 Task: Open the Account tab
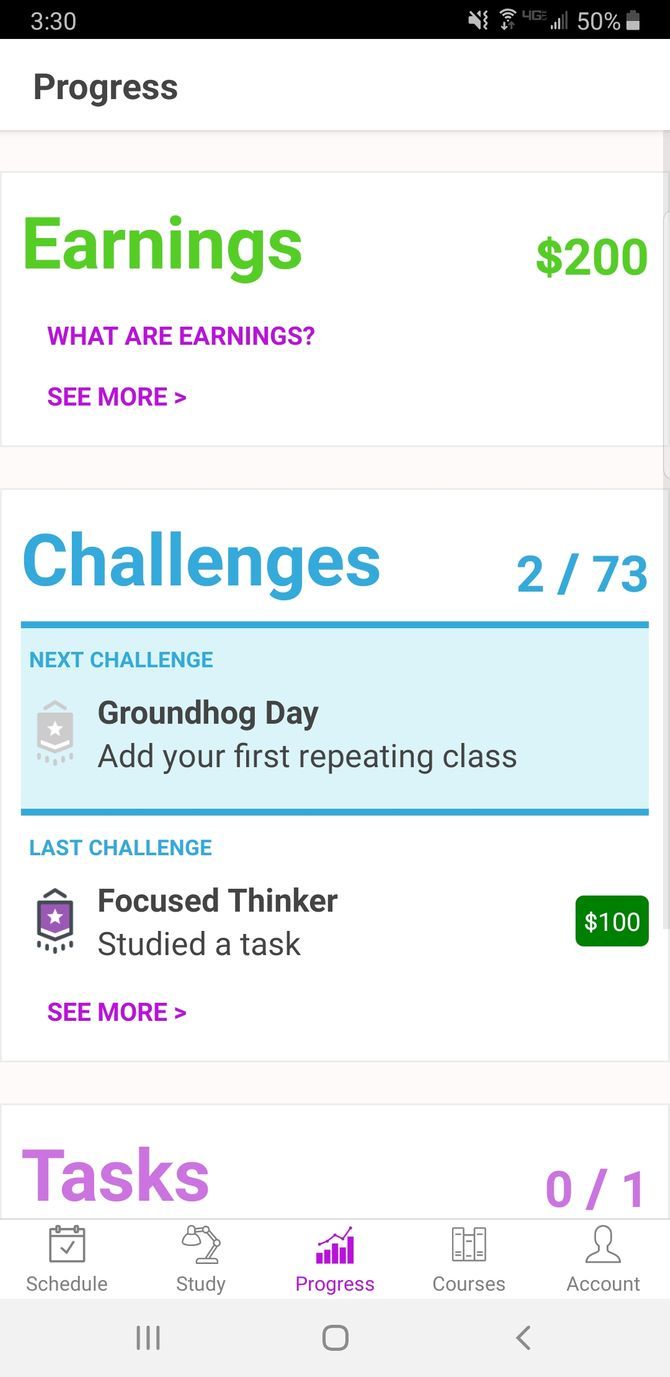pyautogui.click(x=602, y=1259)
